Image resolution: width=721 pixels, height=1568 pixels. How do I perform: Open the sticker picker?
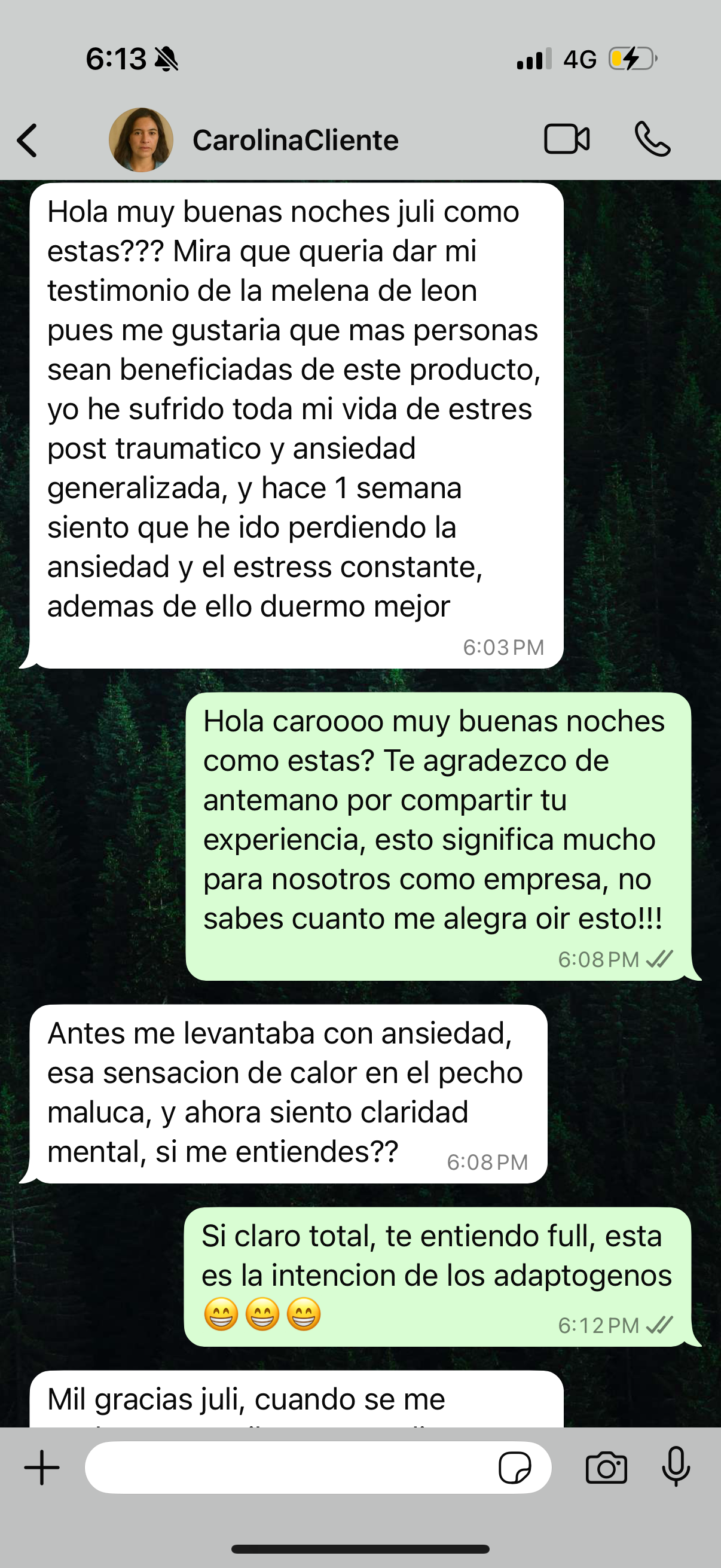coord(515,1468)
